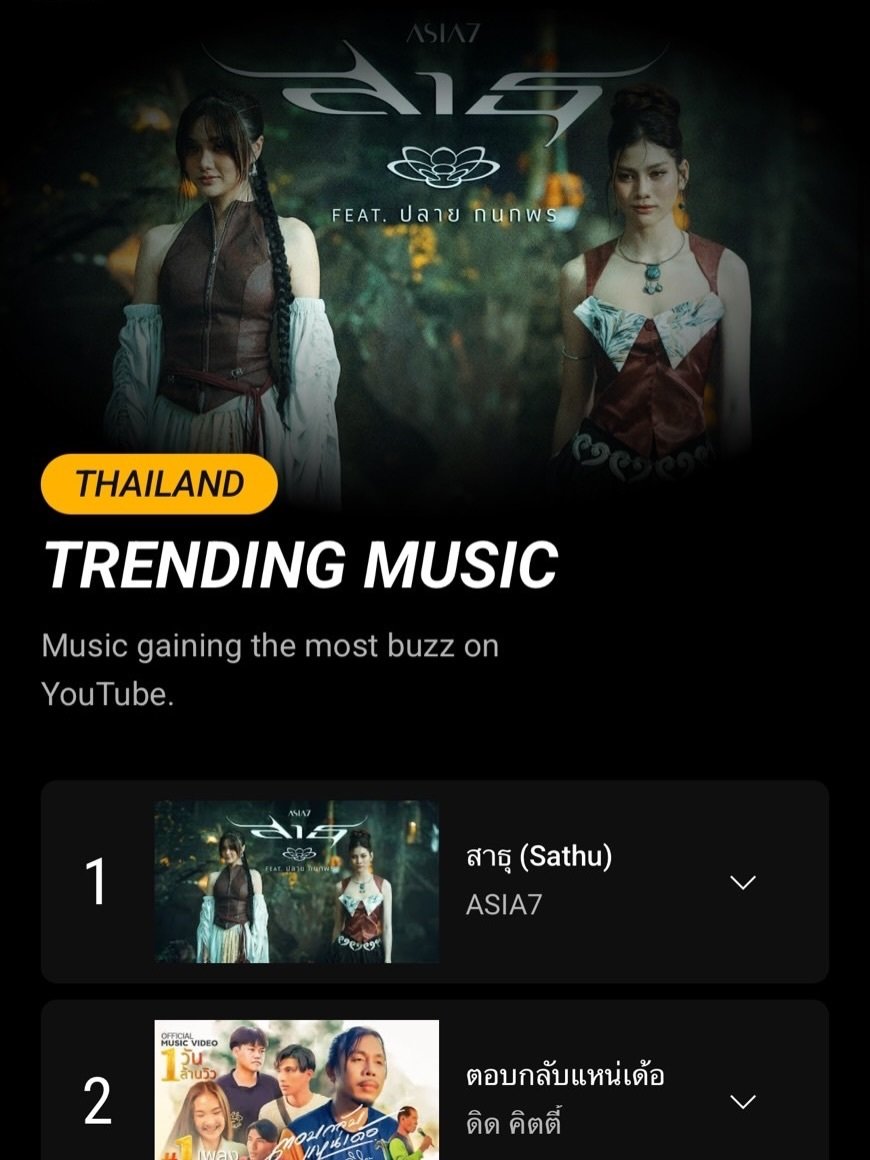Expand details for สาธุ (Sathu) by ASIA7

pyautogui.click(x=742, y=882)
